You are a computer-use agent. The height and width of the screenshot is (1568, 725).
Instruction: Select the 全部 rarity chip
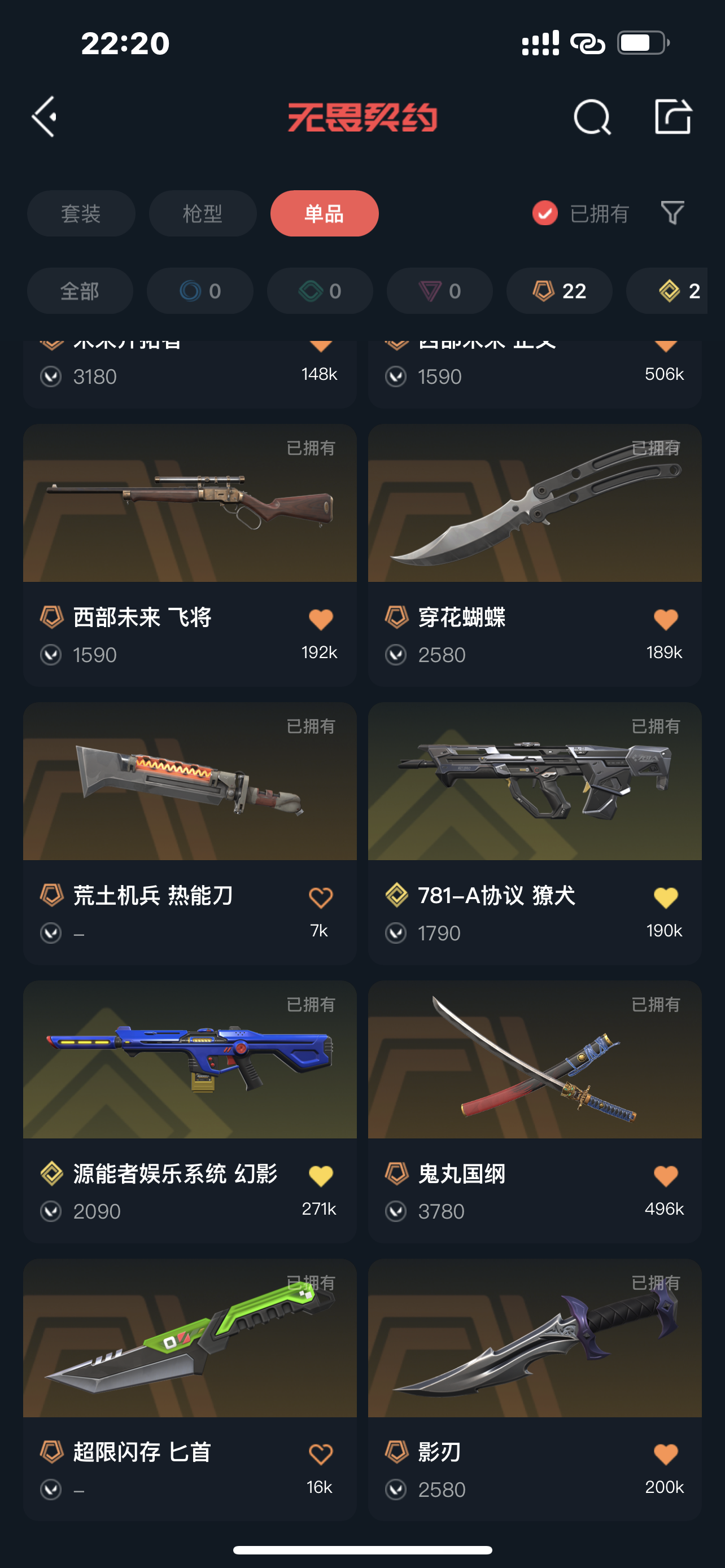[x=80, y=291]
